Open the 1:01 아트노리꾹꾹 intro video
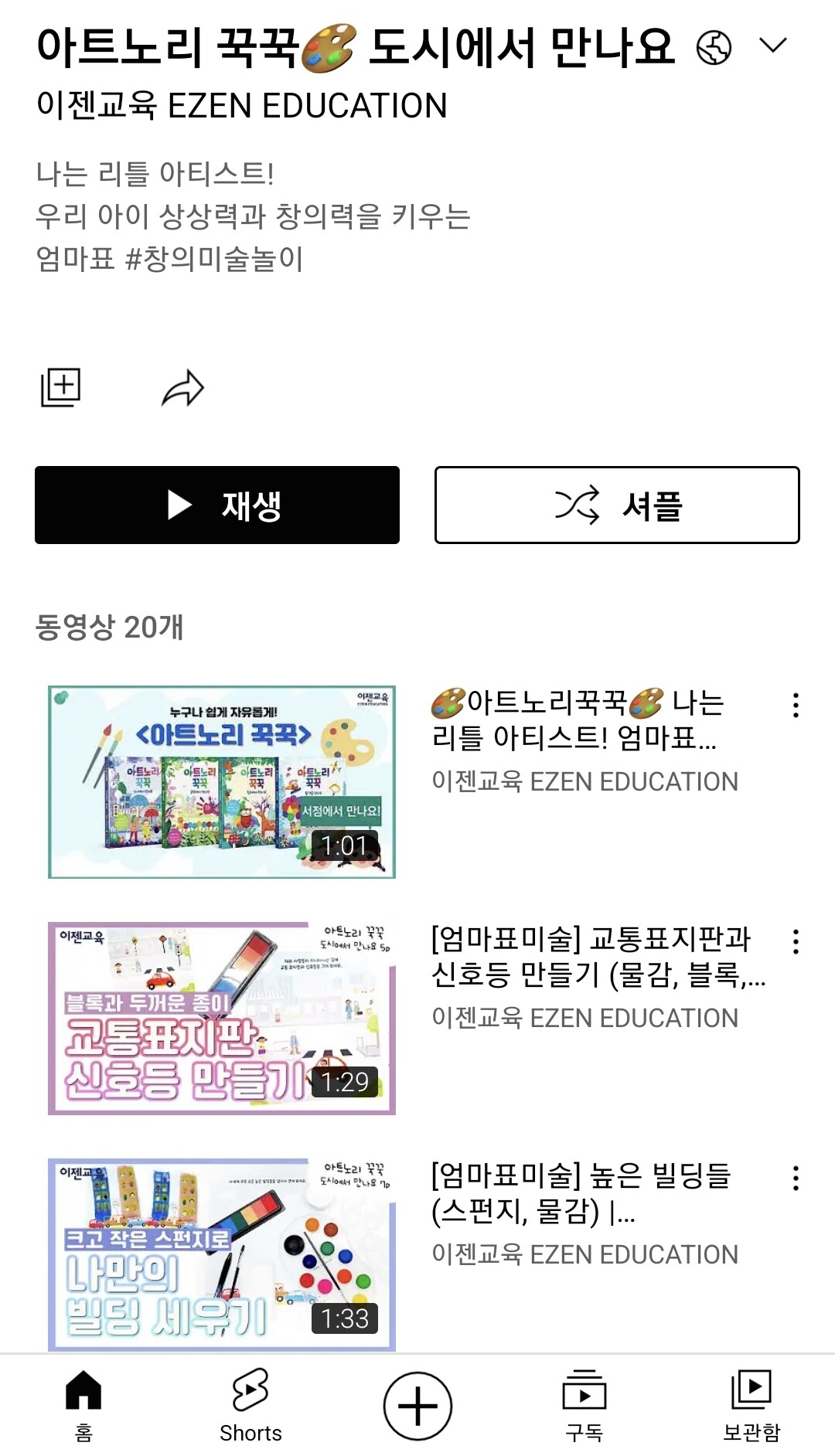Screen dimensions: 835x1456 coord(222,782)
